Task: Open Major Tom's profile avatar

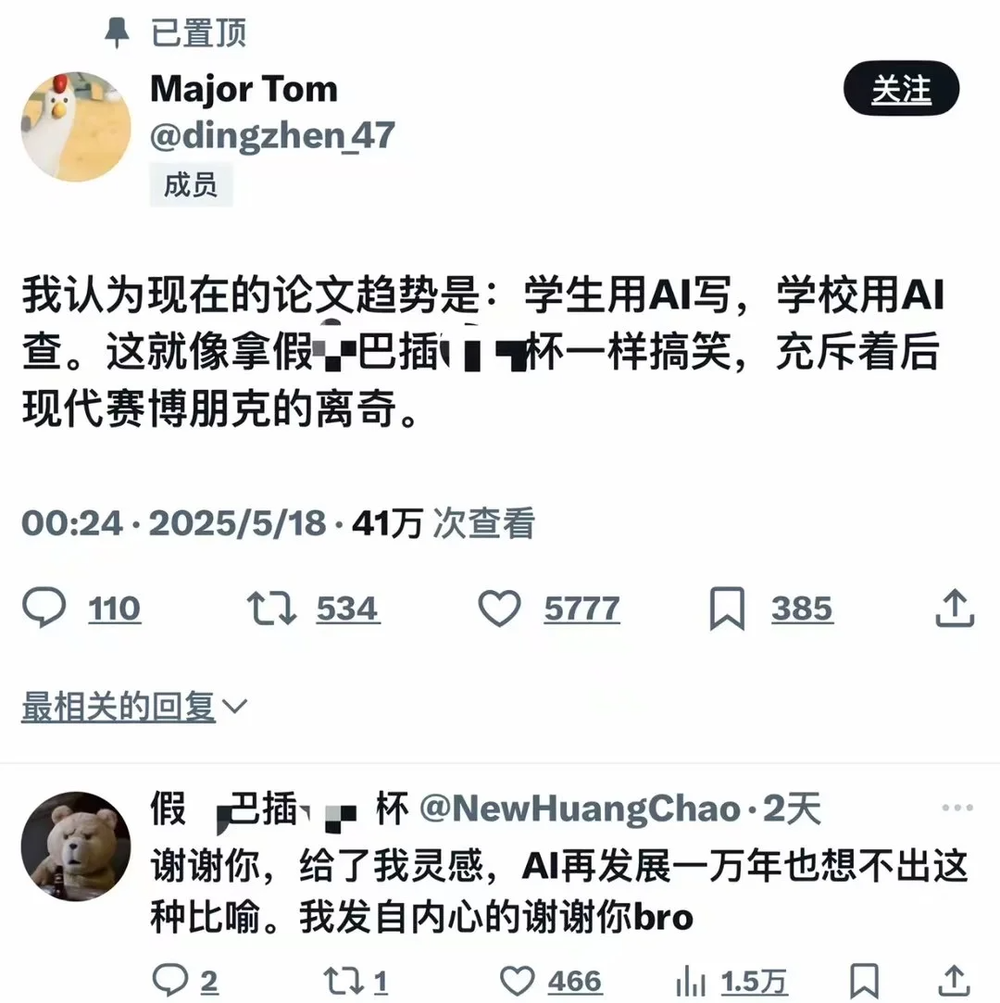Action: tap(76, 126)
